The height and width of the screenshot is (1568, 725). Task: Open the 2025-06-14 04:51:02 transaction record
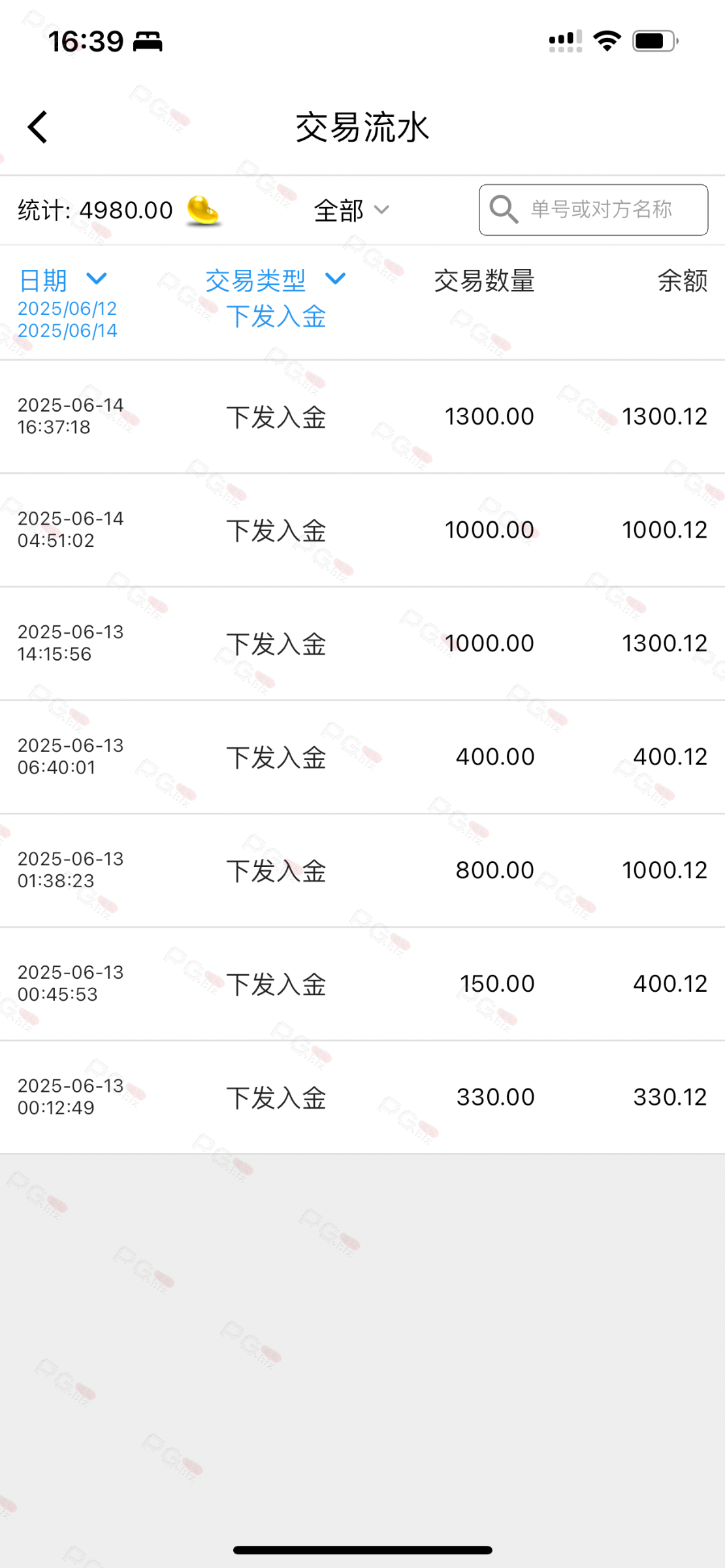coord(362,530)
